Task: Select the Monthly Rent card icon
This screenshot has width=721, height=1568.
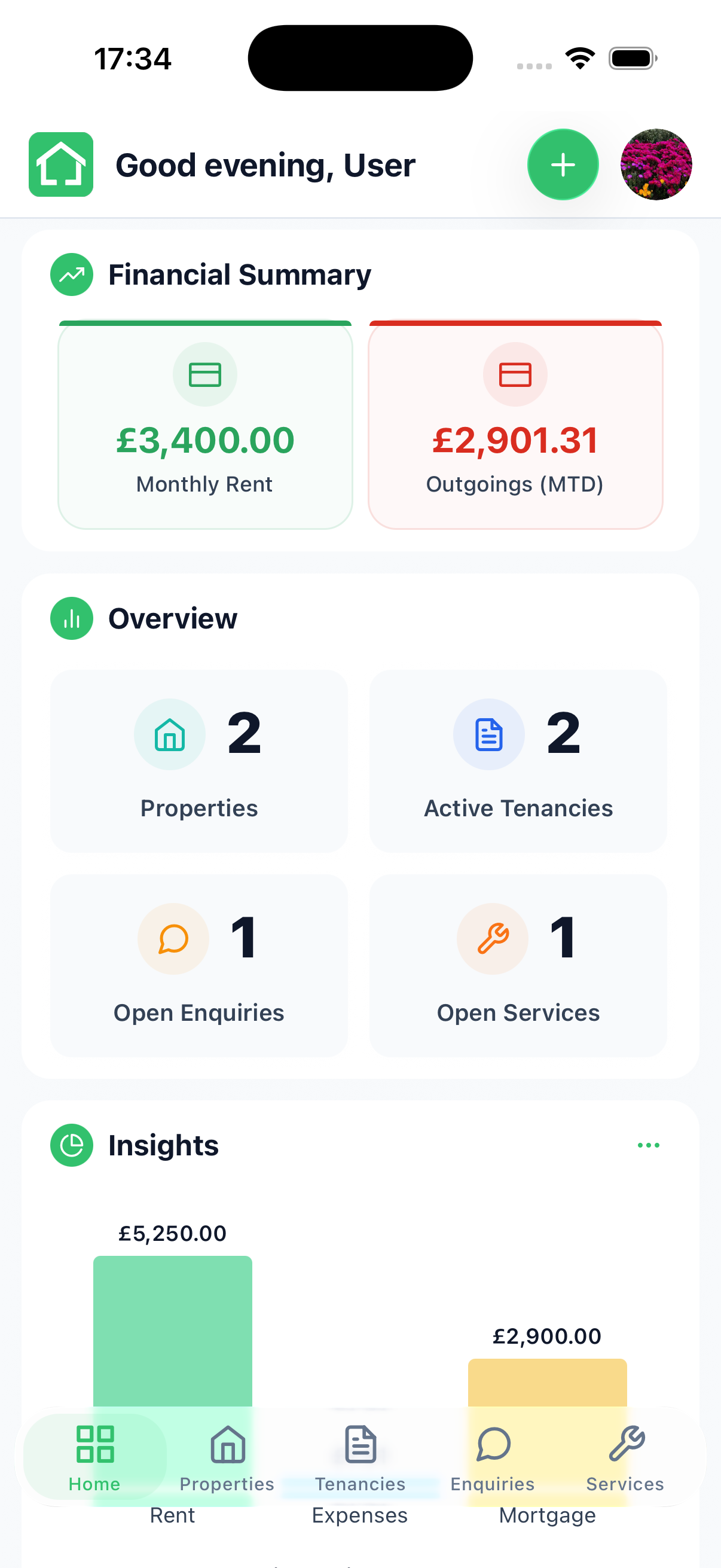Action: 205,374
